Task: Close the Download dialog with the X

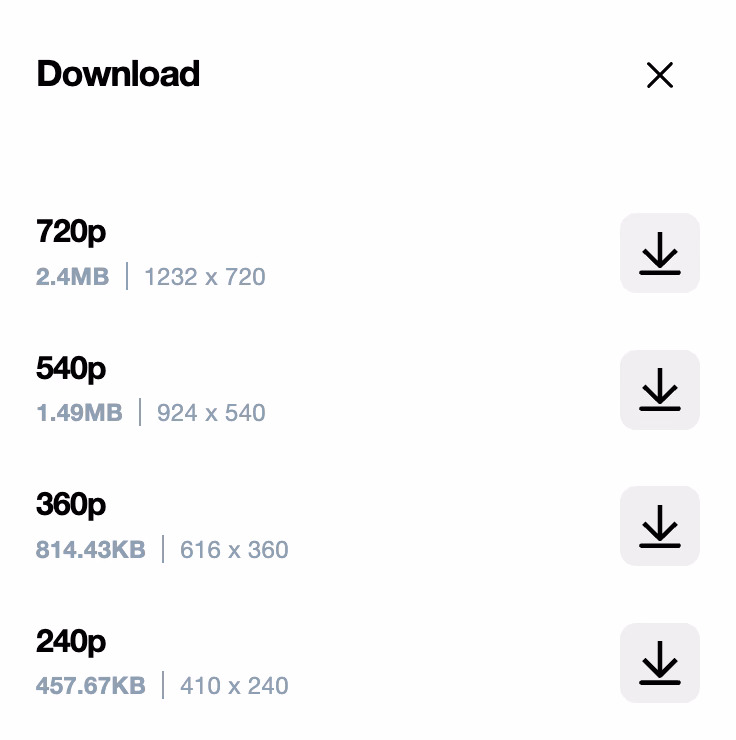Action: (x=659, y=75)
